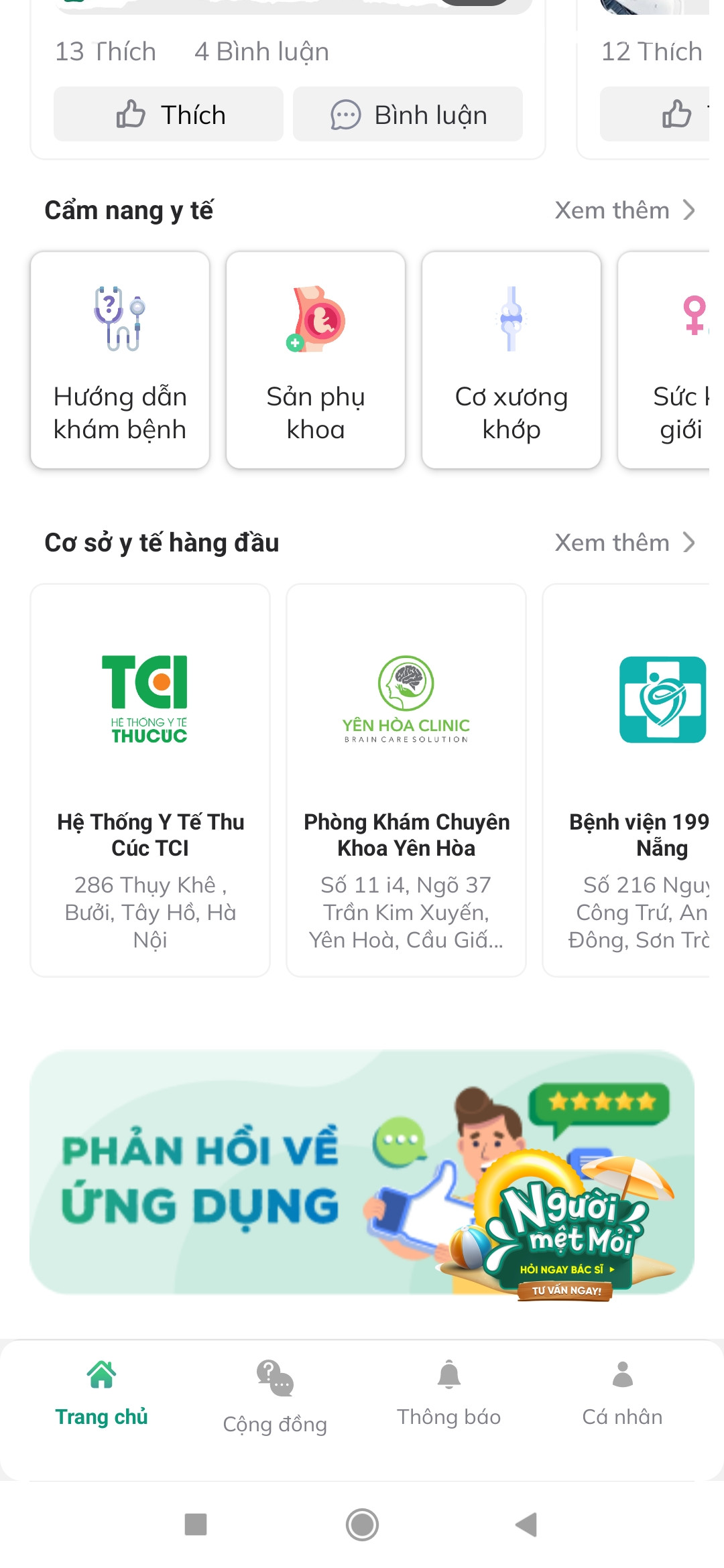This screenshot has width=724, height=1568.
Task: Tap the system home button
Action: click(362, 1524)
